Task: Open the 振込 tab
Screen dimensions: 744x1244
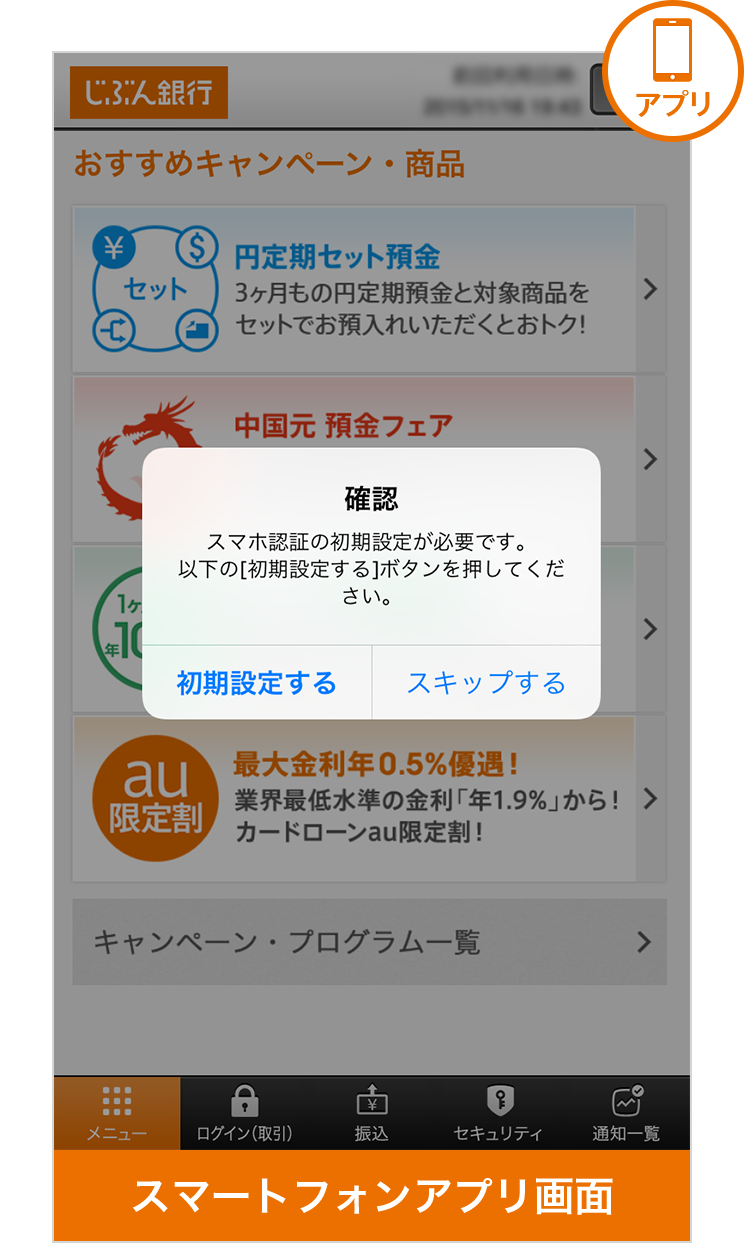Action: pyautogui.click(x=371, y=1113)
